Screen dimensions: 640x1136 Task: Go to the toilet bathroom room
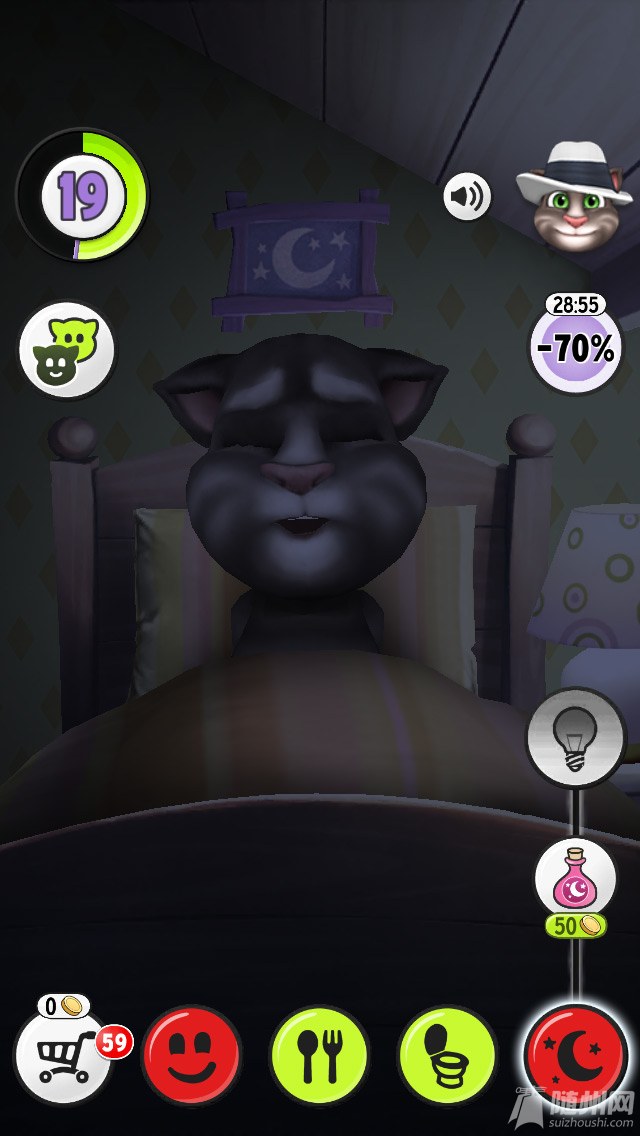point(447,1054)
